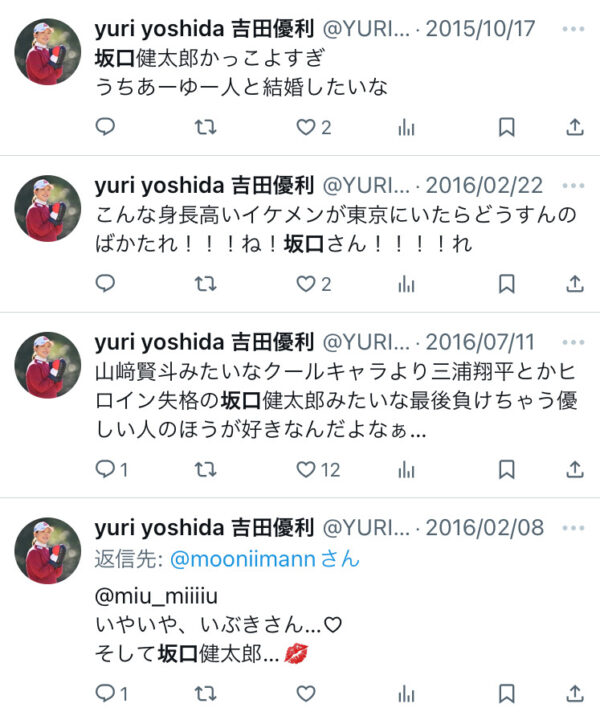This screenshot has height=716, width=600.
Task: Reply to the 2015/10/17 tweet
Action: click(x=105, y=127)
